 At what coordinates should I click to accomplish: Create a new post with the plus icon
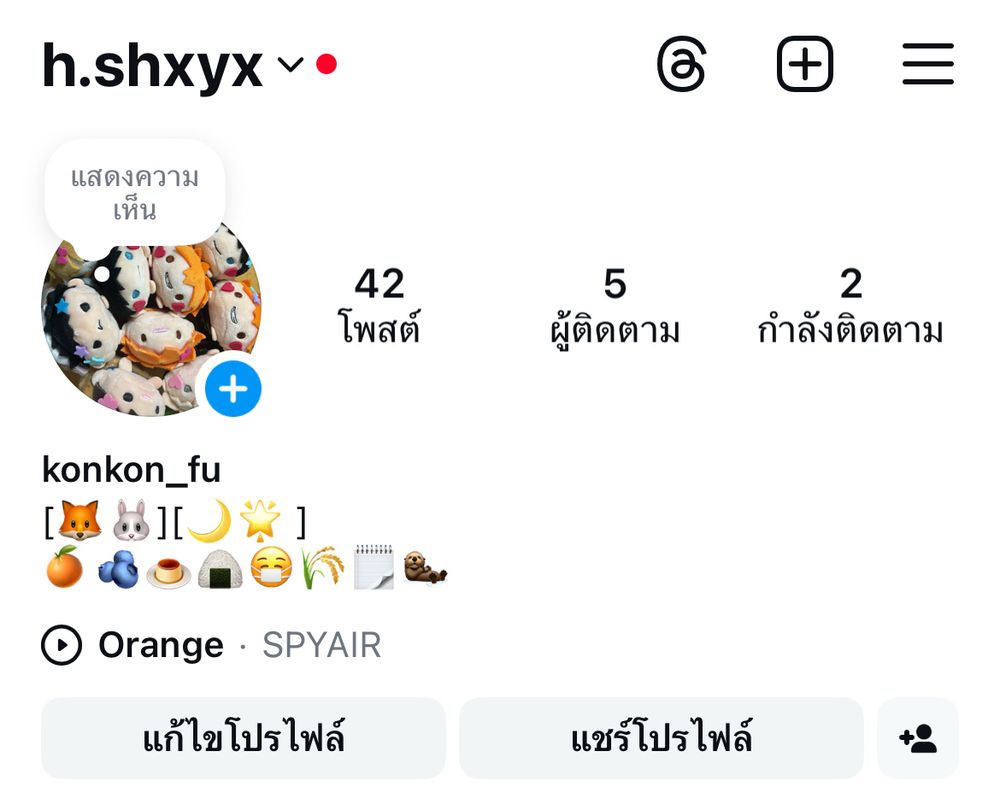pyautogui.click(x=805, y=64)
